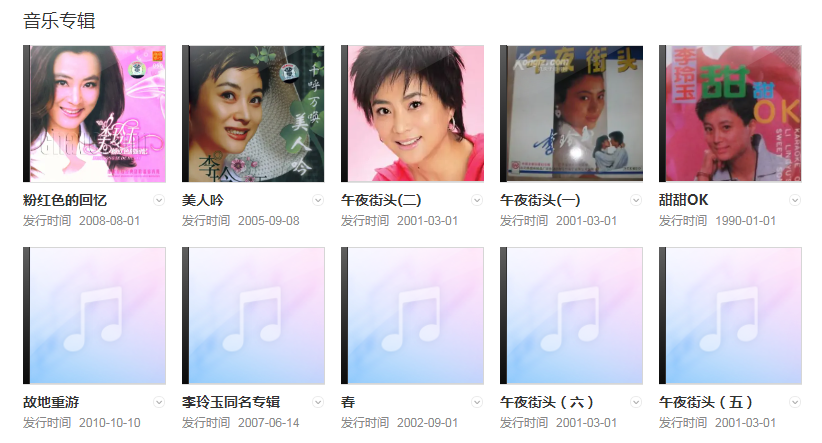Expand the arrow next to 美人吟

(318, 200)
